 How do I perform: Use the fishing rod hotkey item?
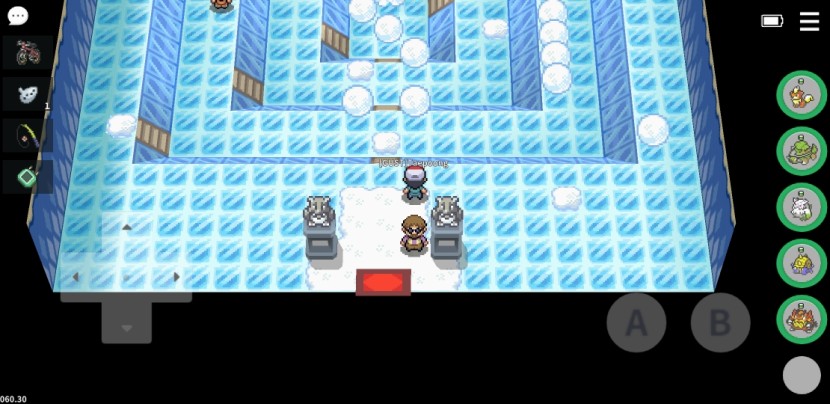(28, 135)
